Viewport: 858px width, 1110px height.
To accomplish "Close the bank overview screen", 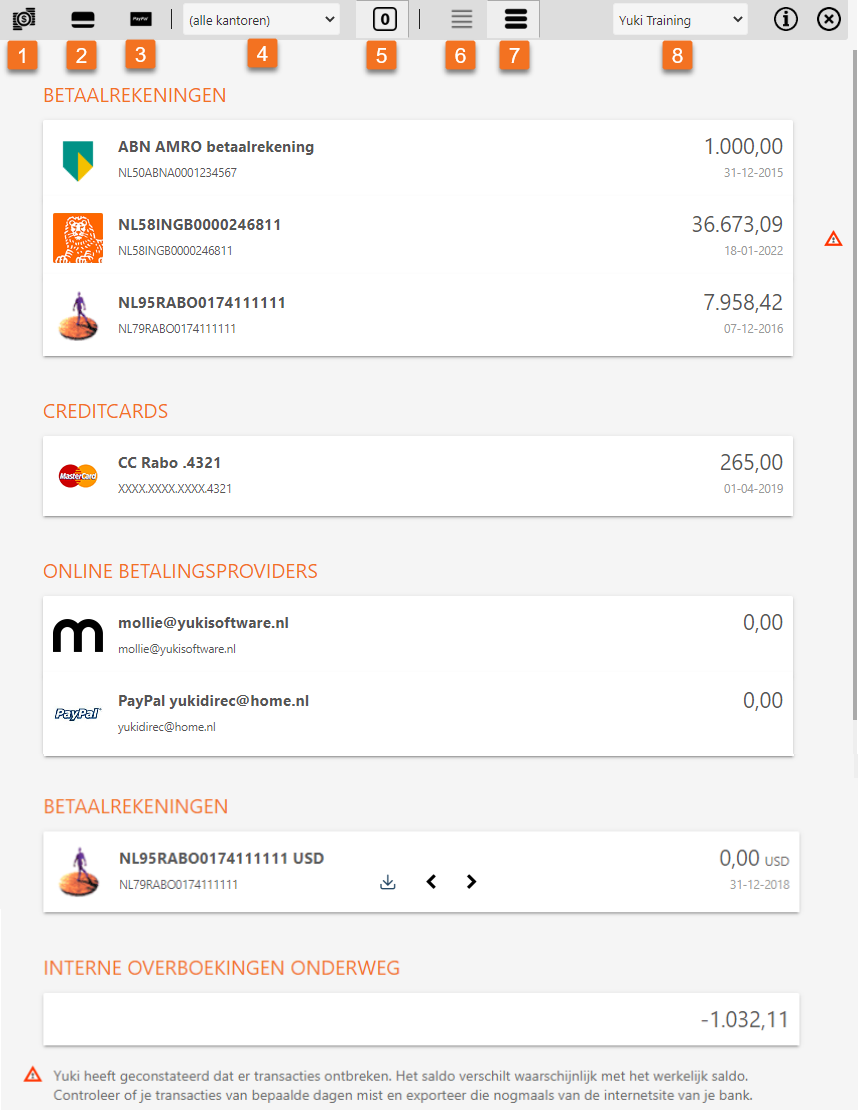I will [829, 19].
